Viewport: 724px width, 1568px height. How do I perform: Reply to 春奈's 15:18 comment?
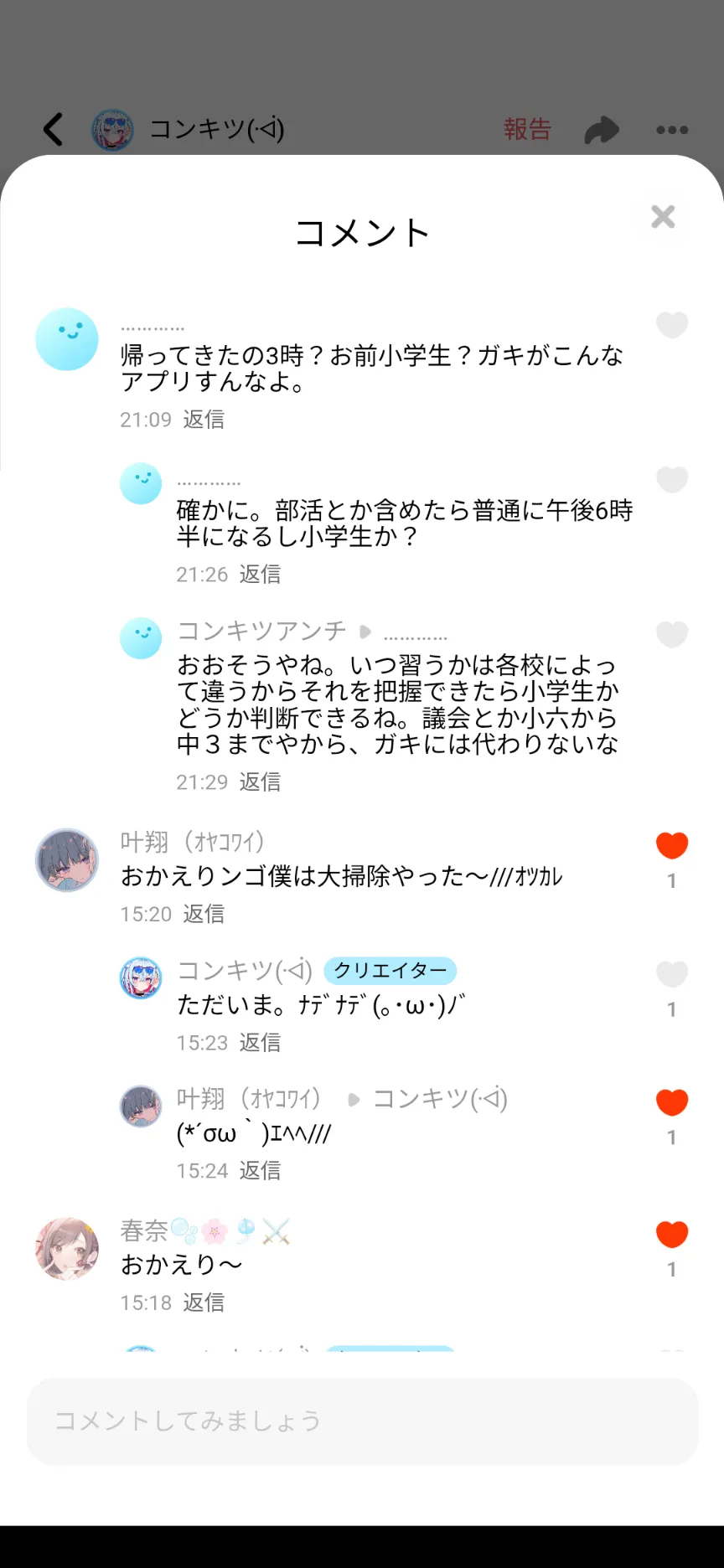click(204, 1302)
